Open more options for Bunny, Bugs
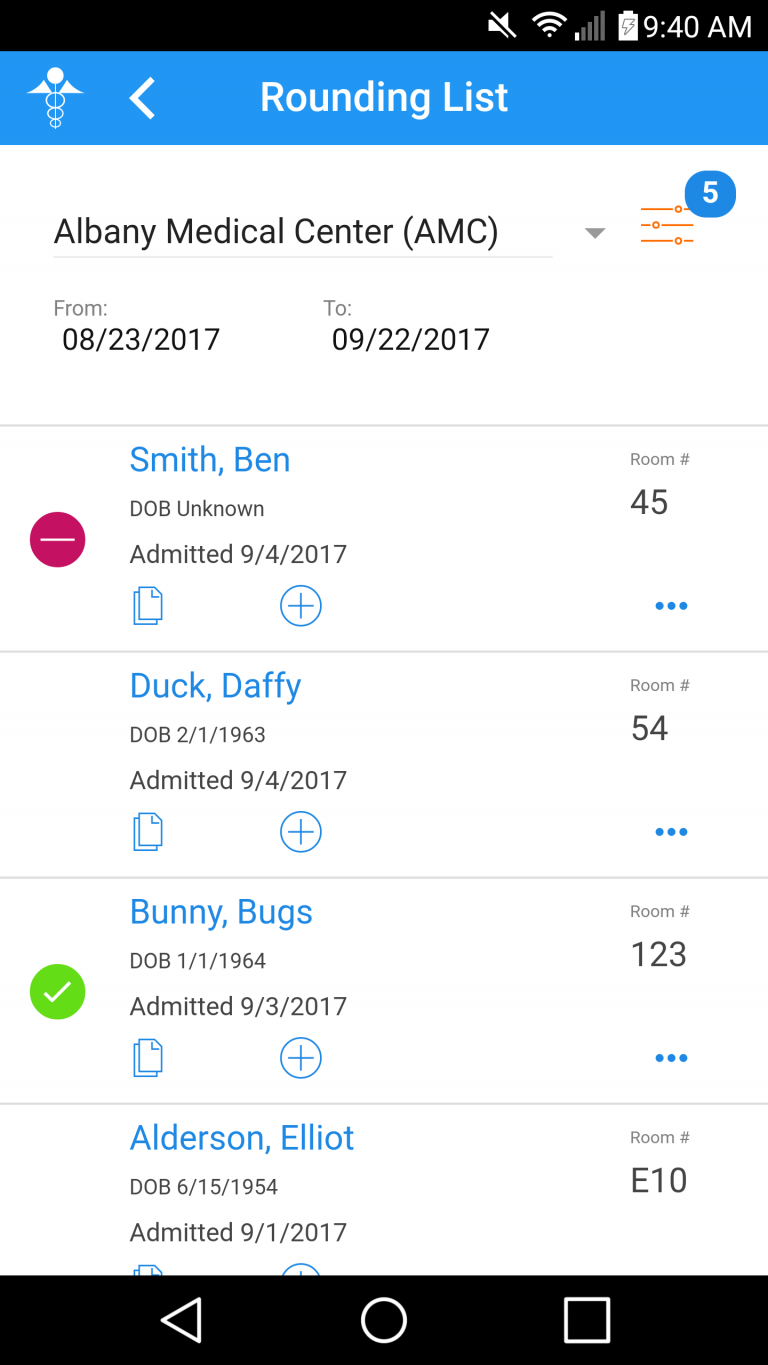768x1365 pixels. 671,1058
